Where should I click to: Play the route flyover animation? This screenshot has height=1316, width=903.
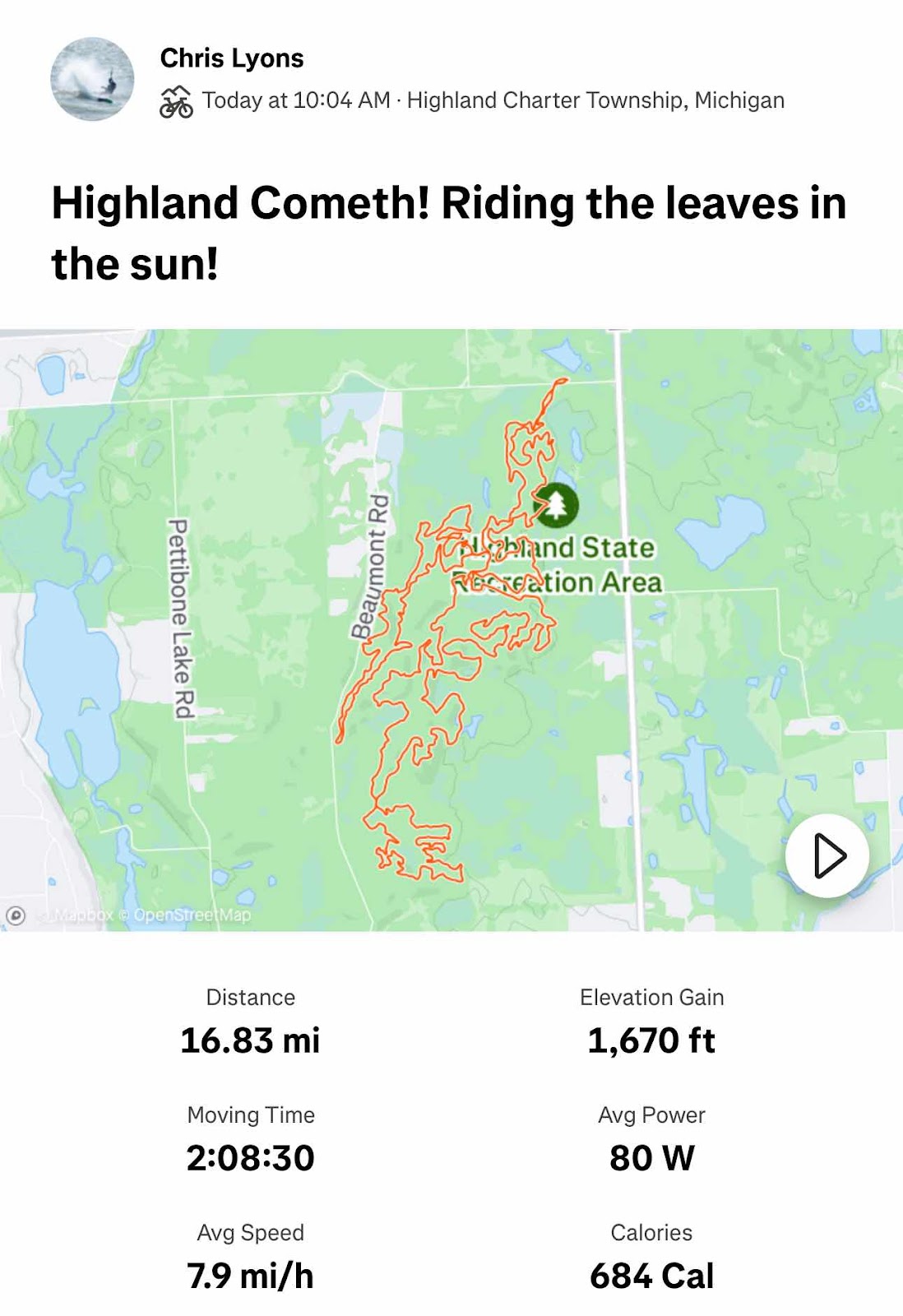(x=827, y=856)
